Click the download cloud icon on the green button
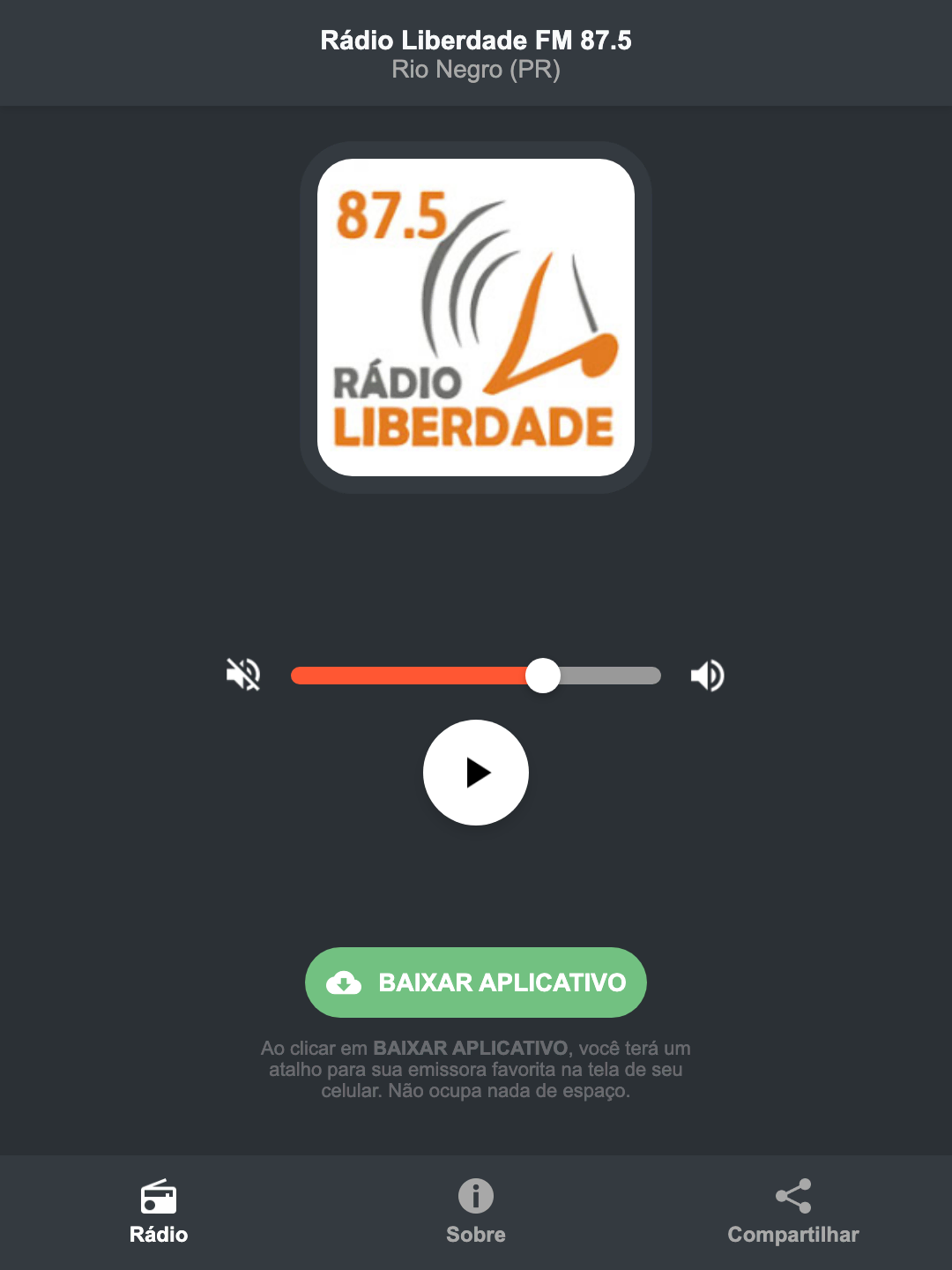The height and width of the screenshot is (1270, 952). [346, 982]
